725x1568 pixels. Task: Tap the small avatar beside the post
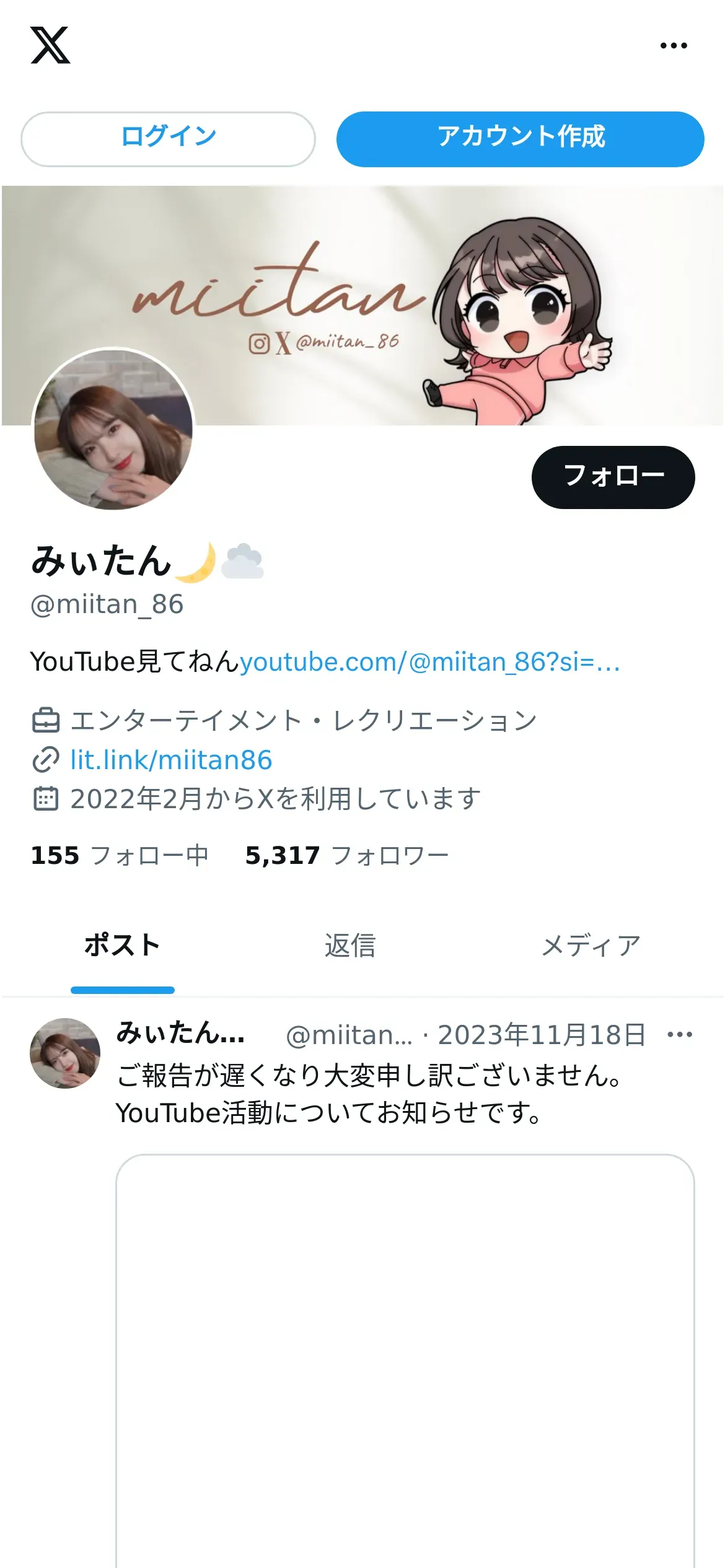point(65,1053)
